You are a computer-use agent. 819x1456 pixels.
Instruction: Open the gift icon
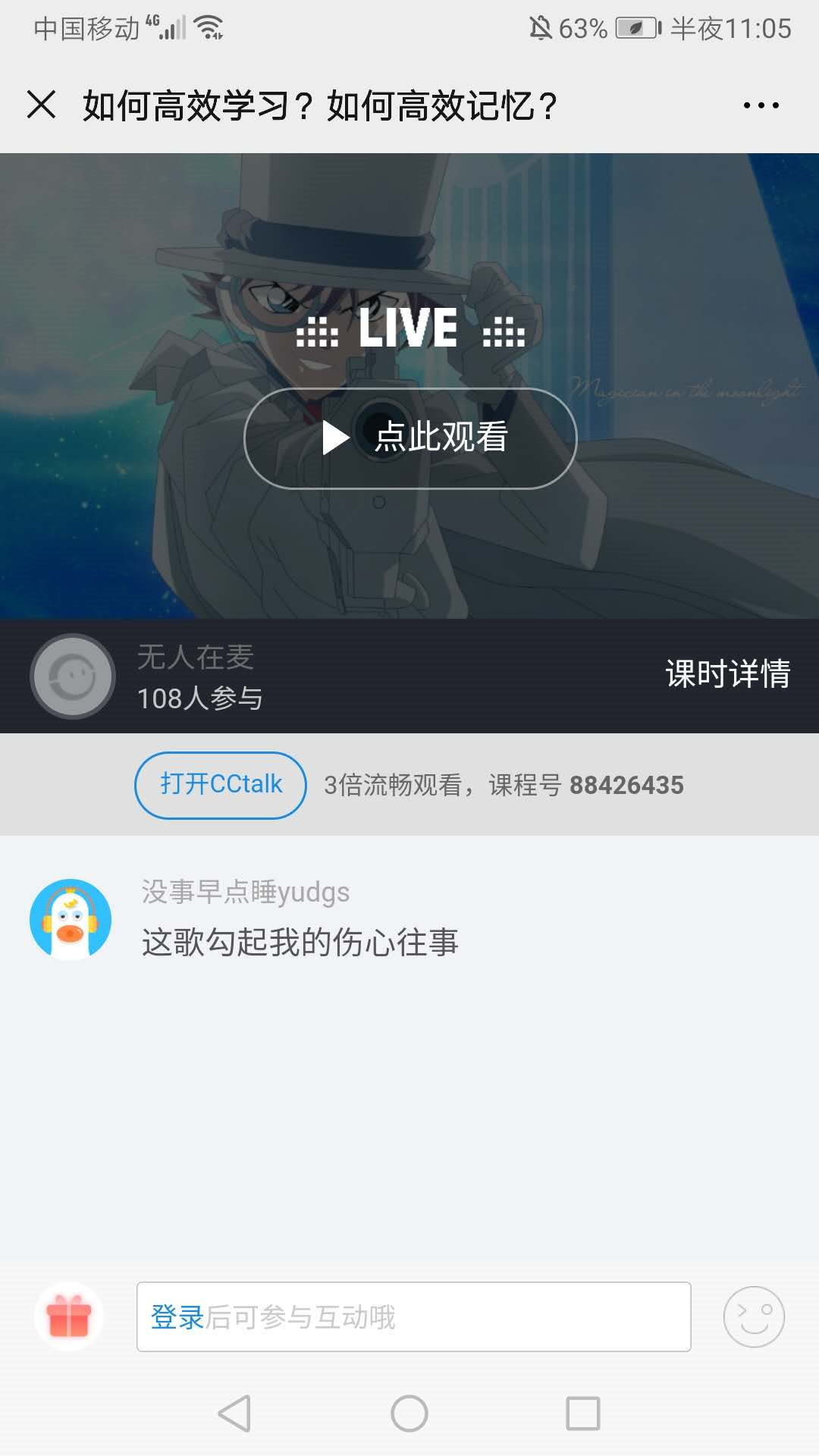click(69, 1316)
